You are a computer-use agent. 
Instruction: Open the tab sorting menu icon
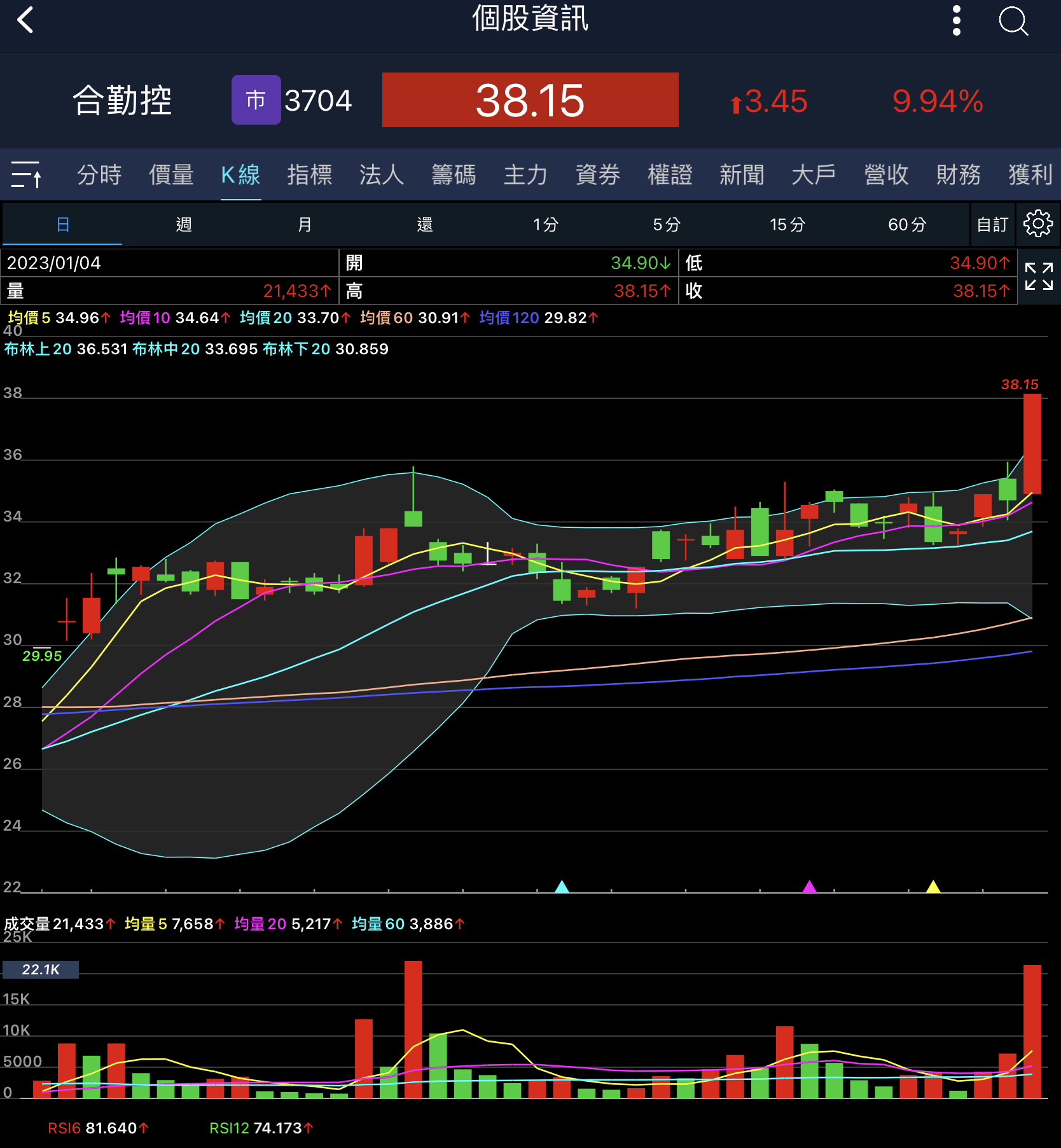[27, 174]
